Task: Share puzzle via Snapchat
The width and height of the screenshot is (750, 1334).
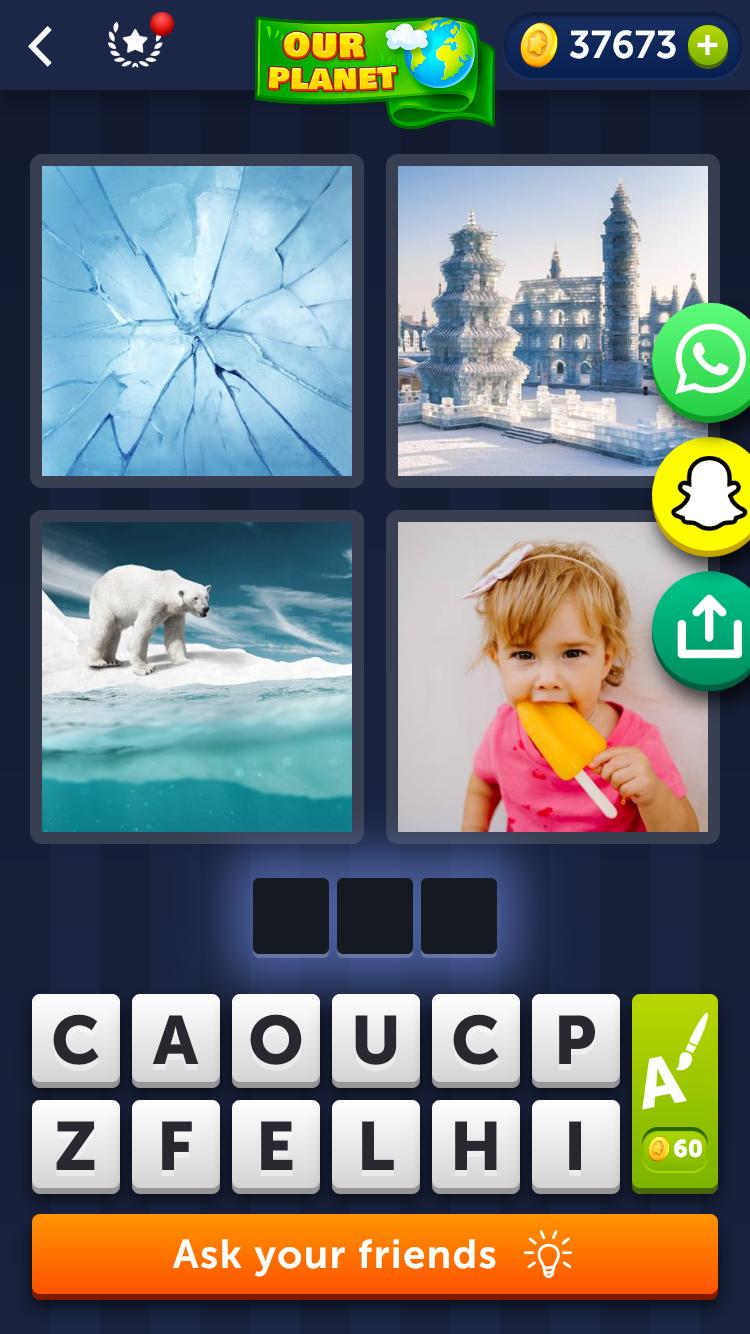Action: [708, 496]
